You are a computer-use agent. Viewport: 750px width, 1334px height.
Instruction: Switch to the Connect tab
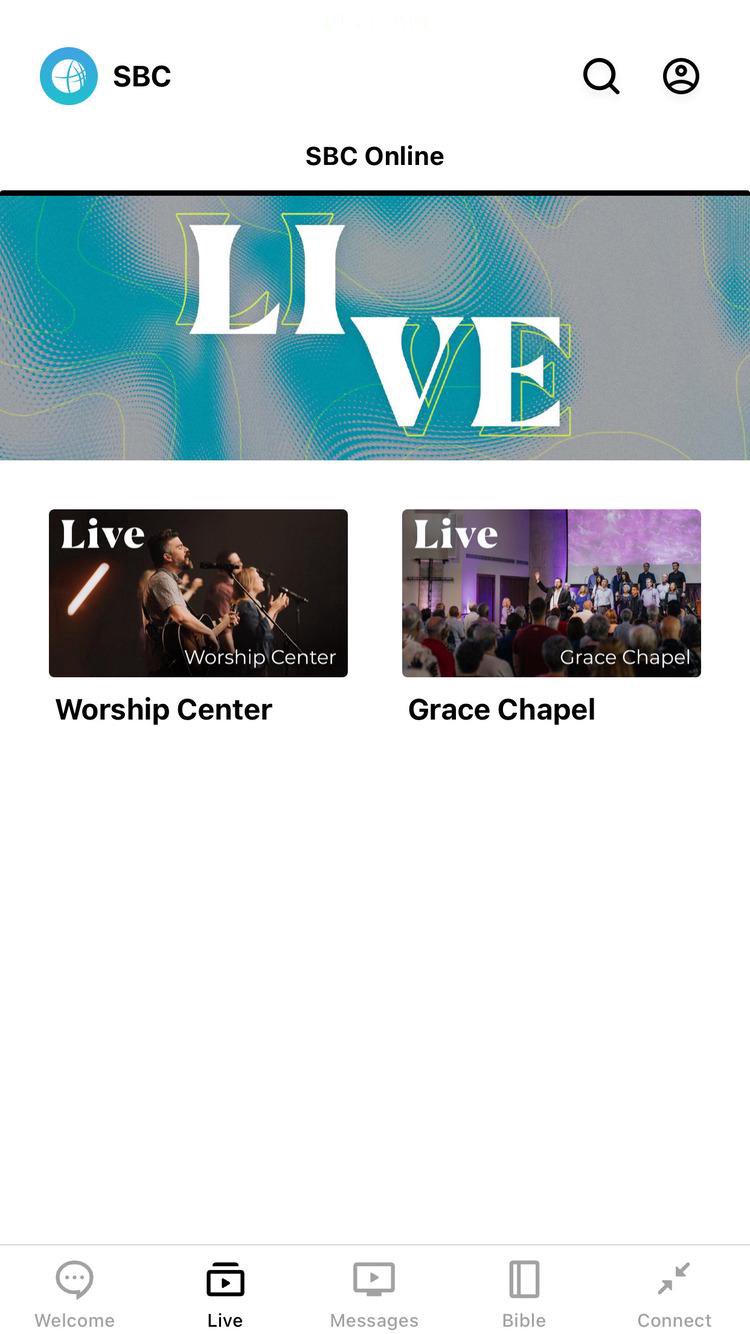[674, 1294]
